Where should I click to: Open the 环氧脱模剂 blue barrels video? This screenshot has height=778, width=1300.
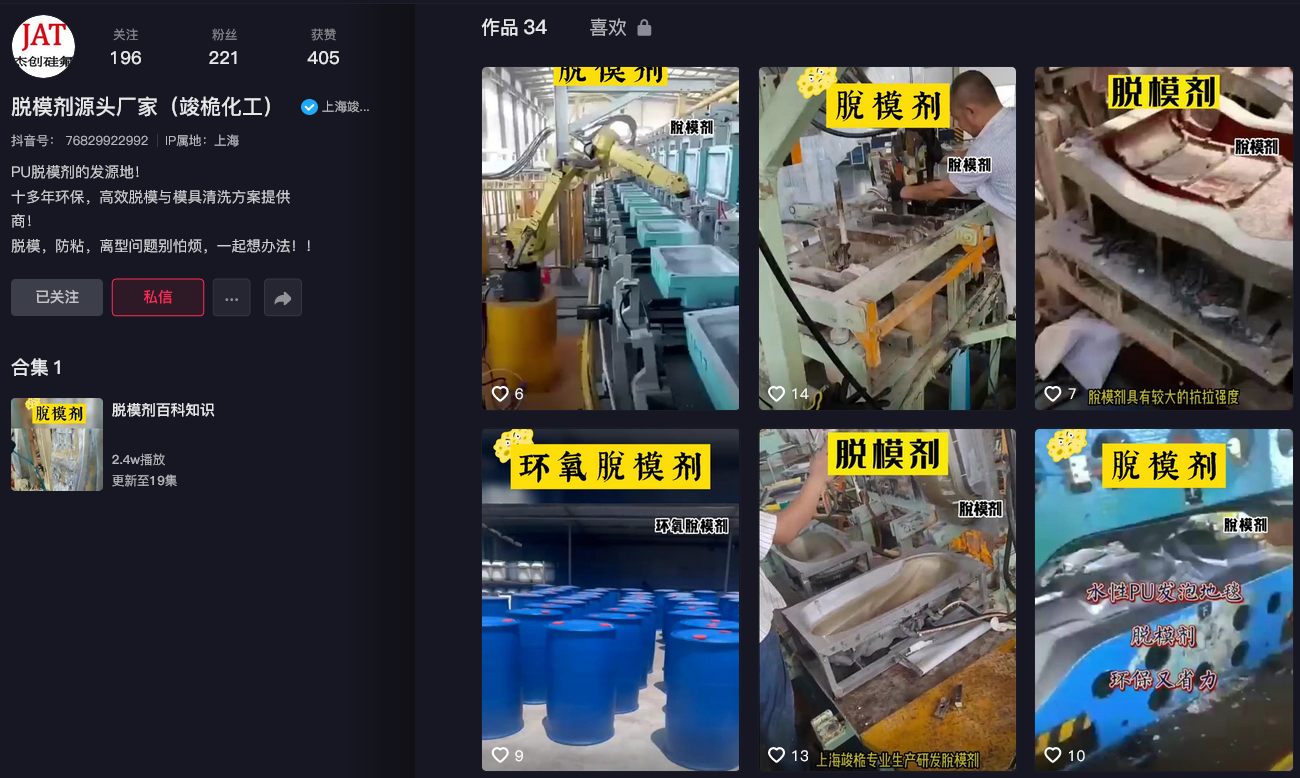tap(610, 600)
